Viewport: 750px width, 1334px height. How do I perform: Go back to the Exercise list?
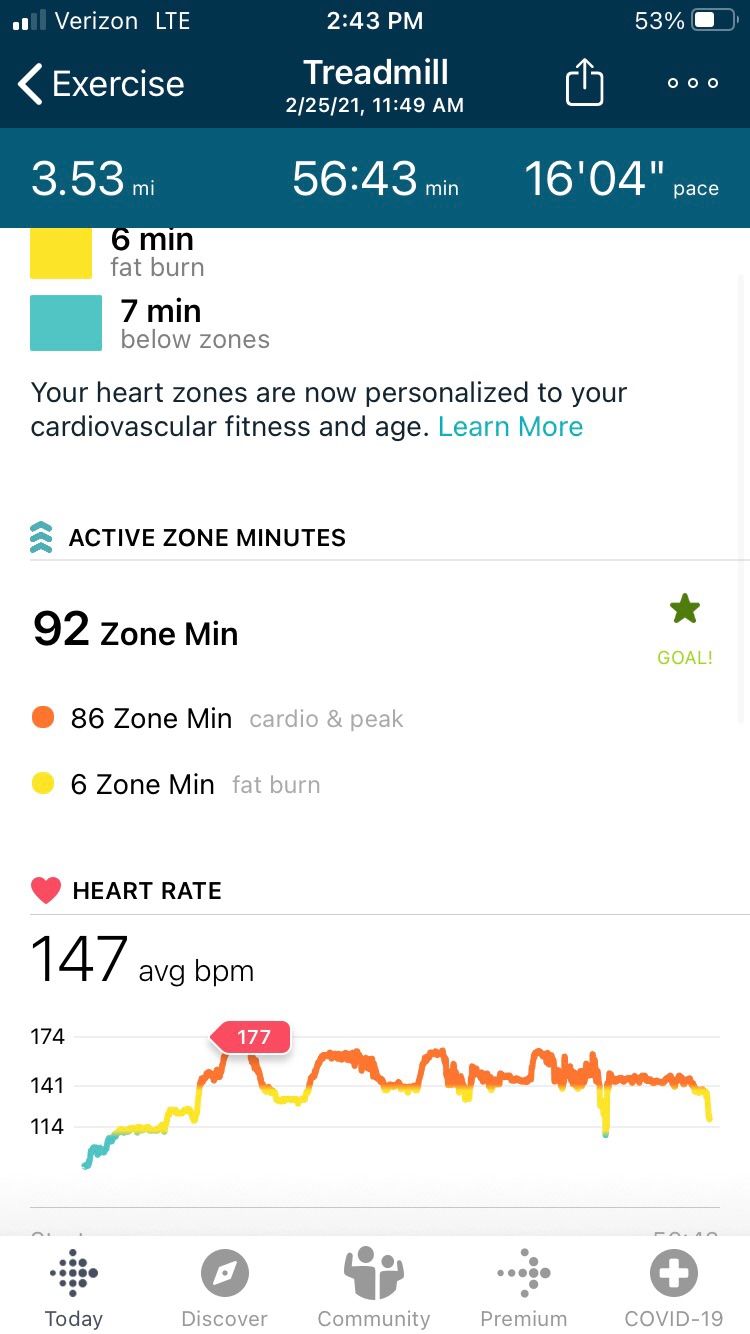coord(100,84)
